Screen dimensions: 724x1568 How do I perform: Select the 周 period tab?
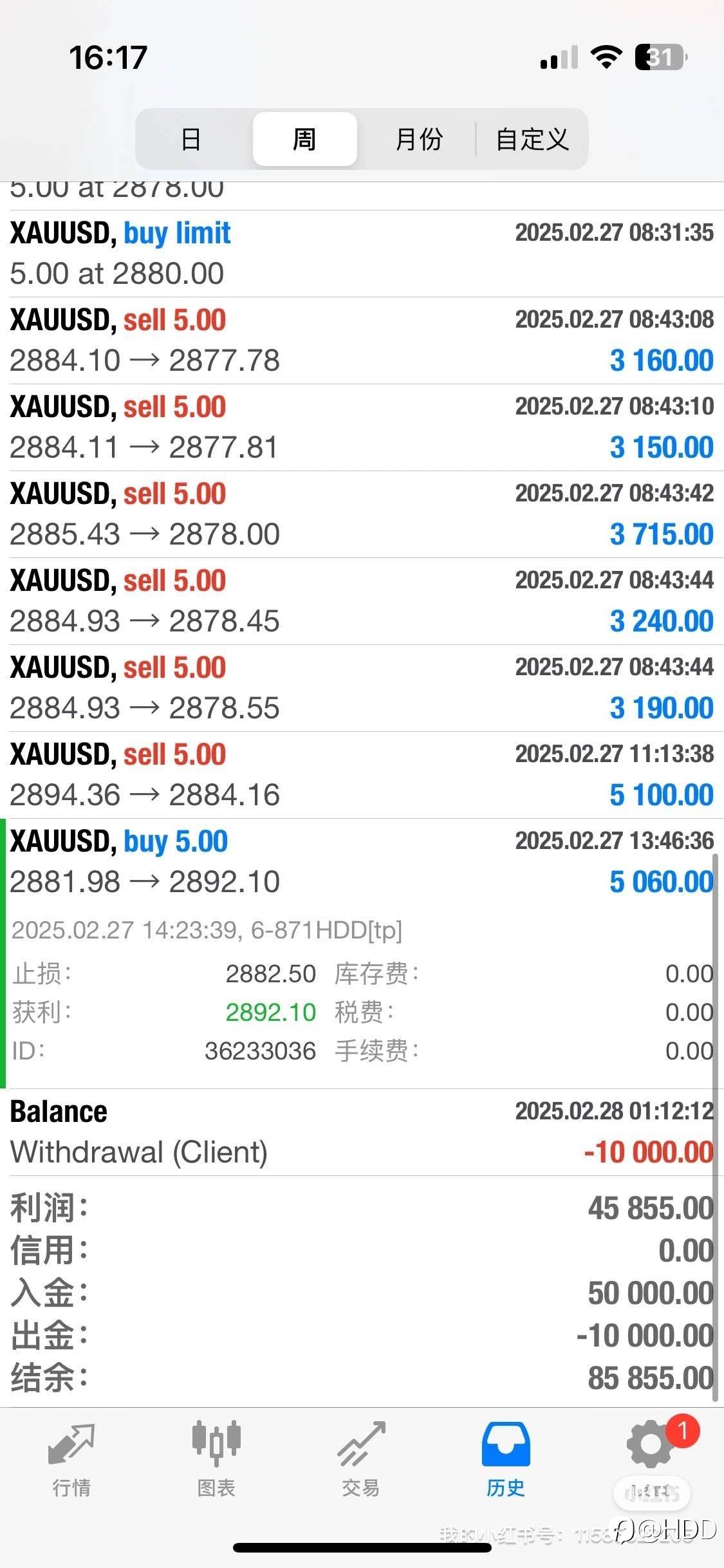(304, 139)
